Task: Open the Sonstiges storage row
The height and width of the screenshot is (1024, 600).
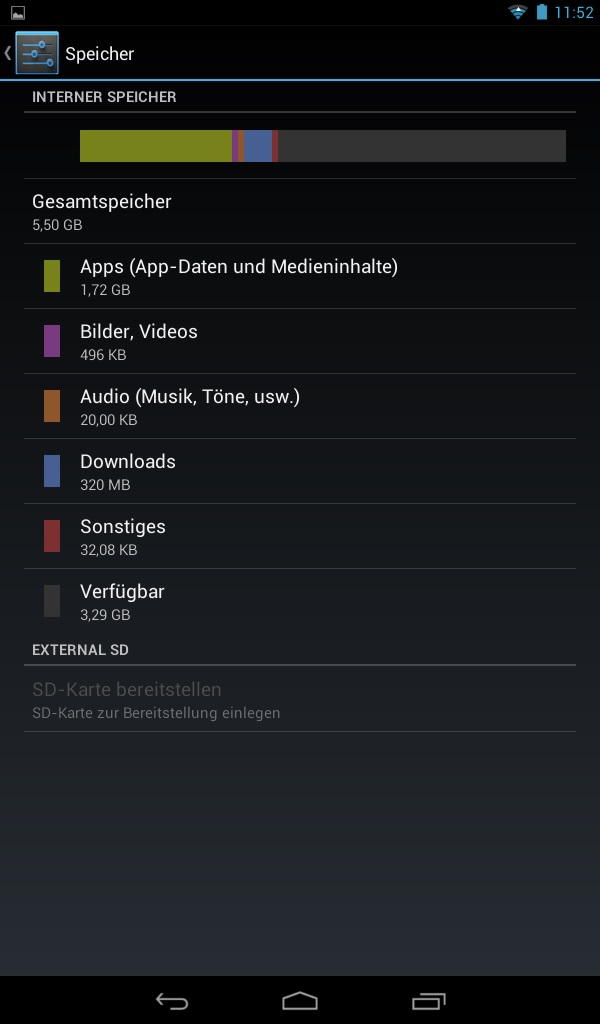Action: tap(300, 536)
